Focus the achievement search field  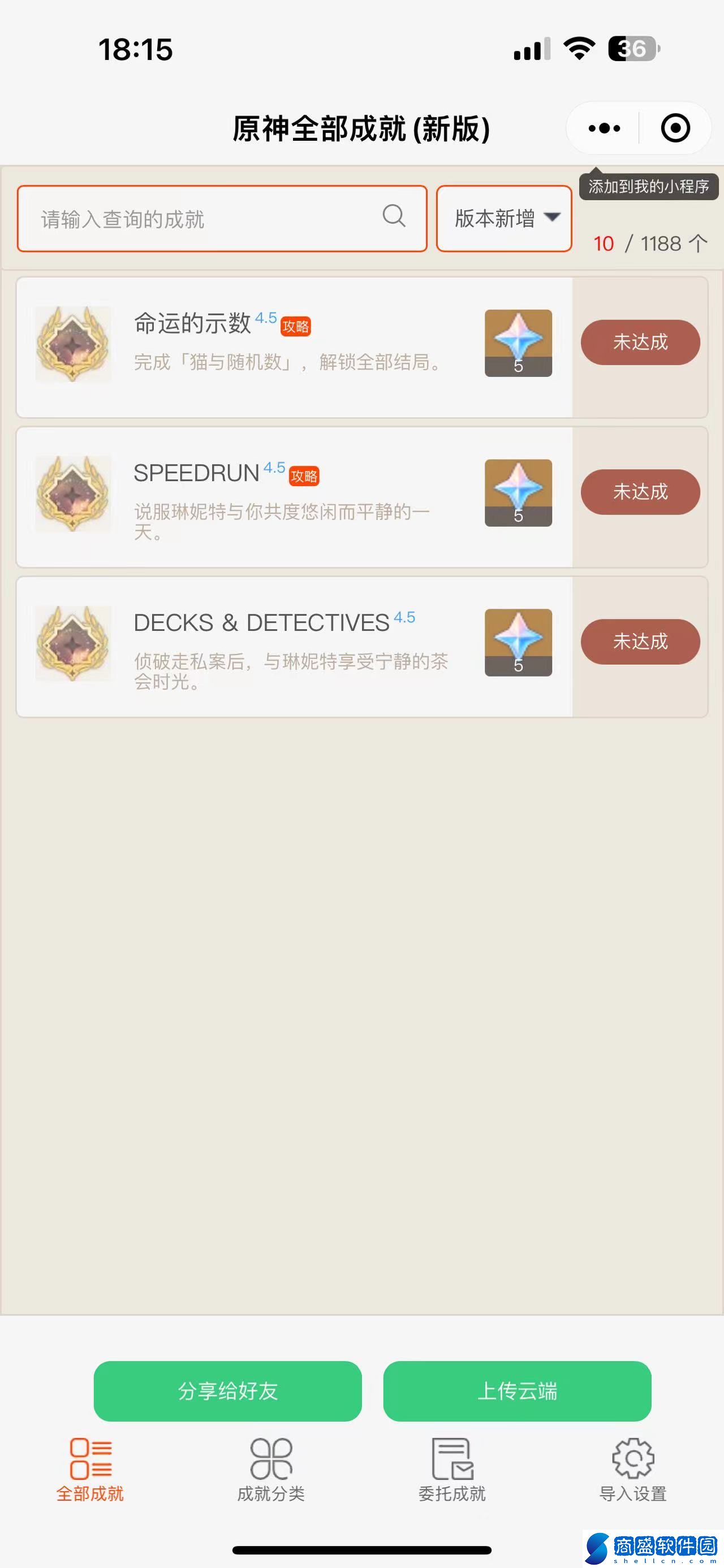[x=201, y=219]
